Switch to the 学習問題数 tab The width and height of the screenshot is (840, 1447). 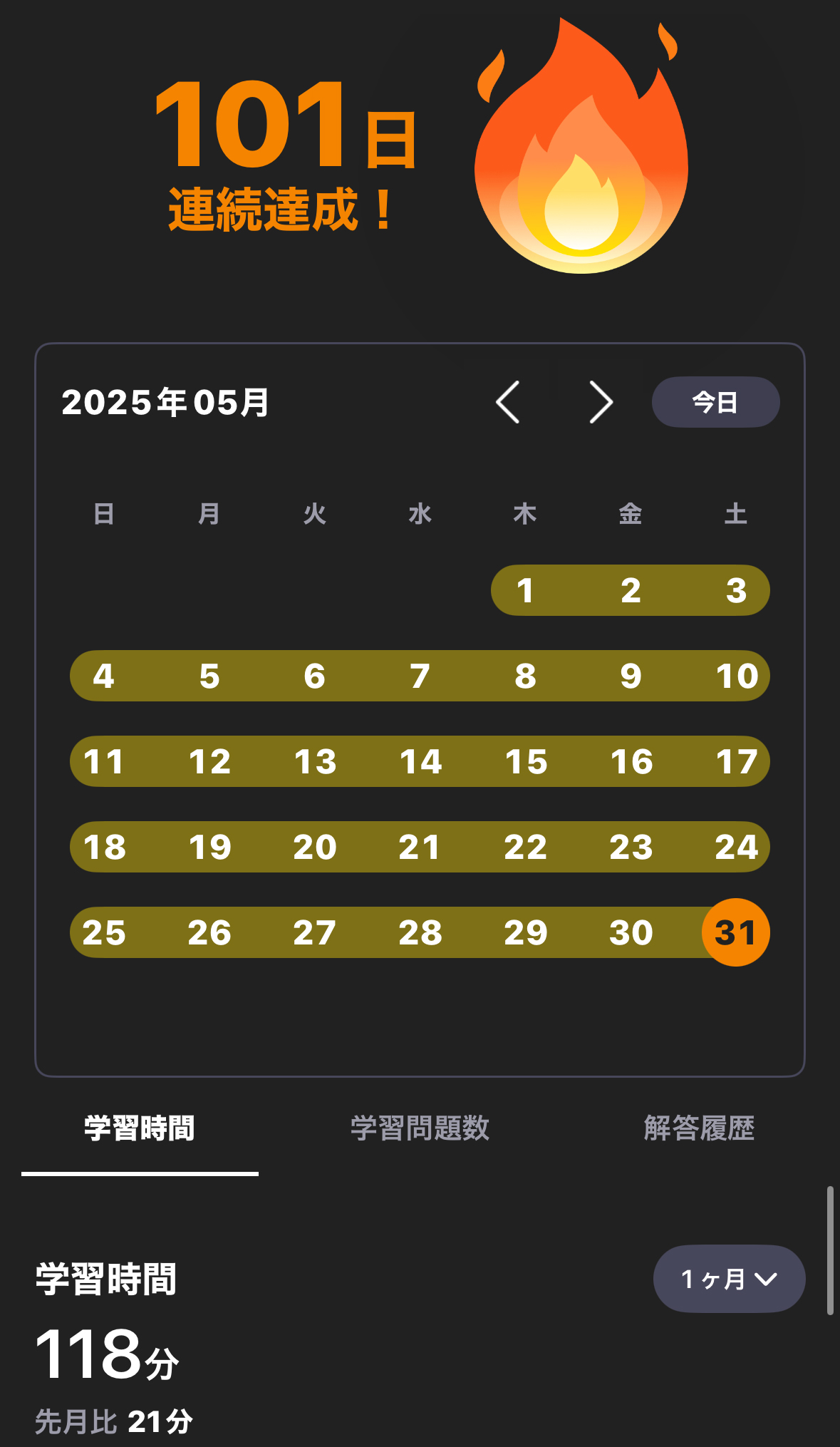pyautogui.click(x=420, y=1128)
